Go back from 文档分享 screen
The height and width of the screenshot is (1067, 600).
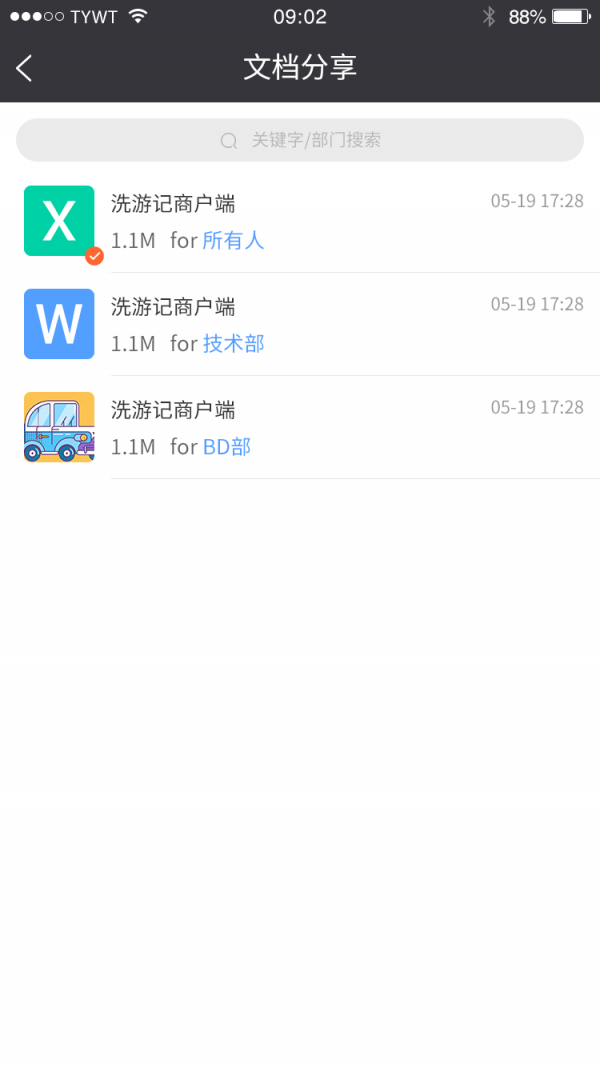25,68
